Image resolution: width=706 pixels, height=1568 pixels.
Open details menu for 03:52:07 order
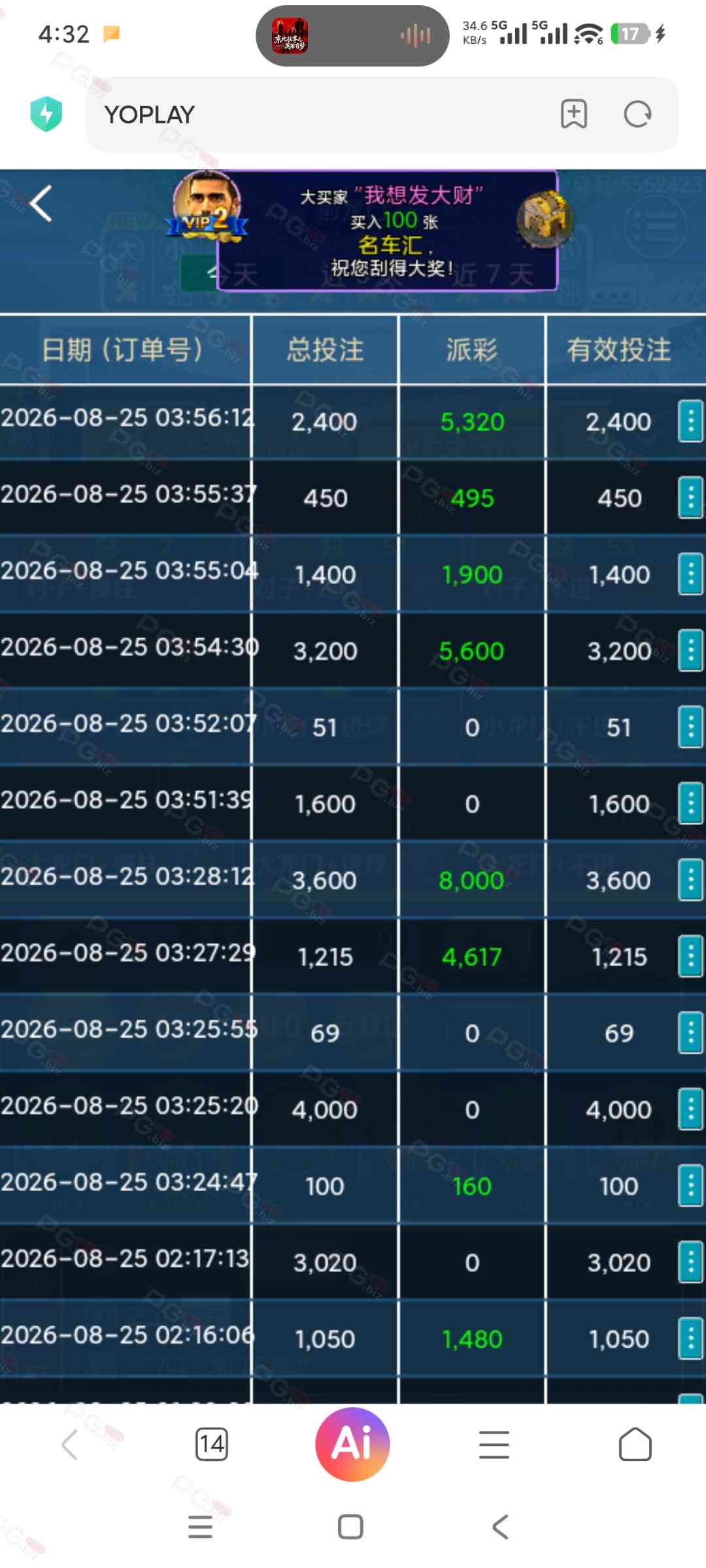pos(690,727)
